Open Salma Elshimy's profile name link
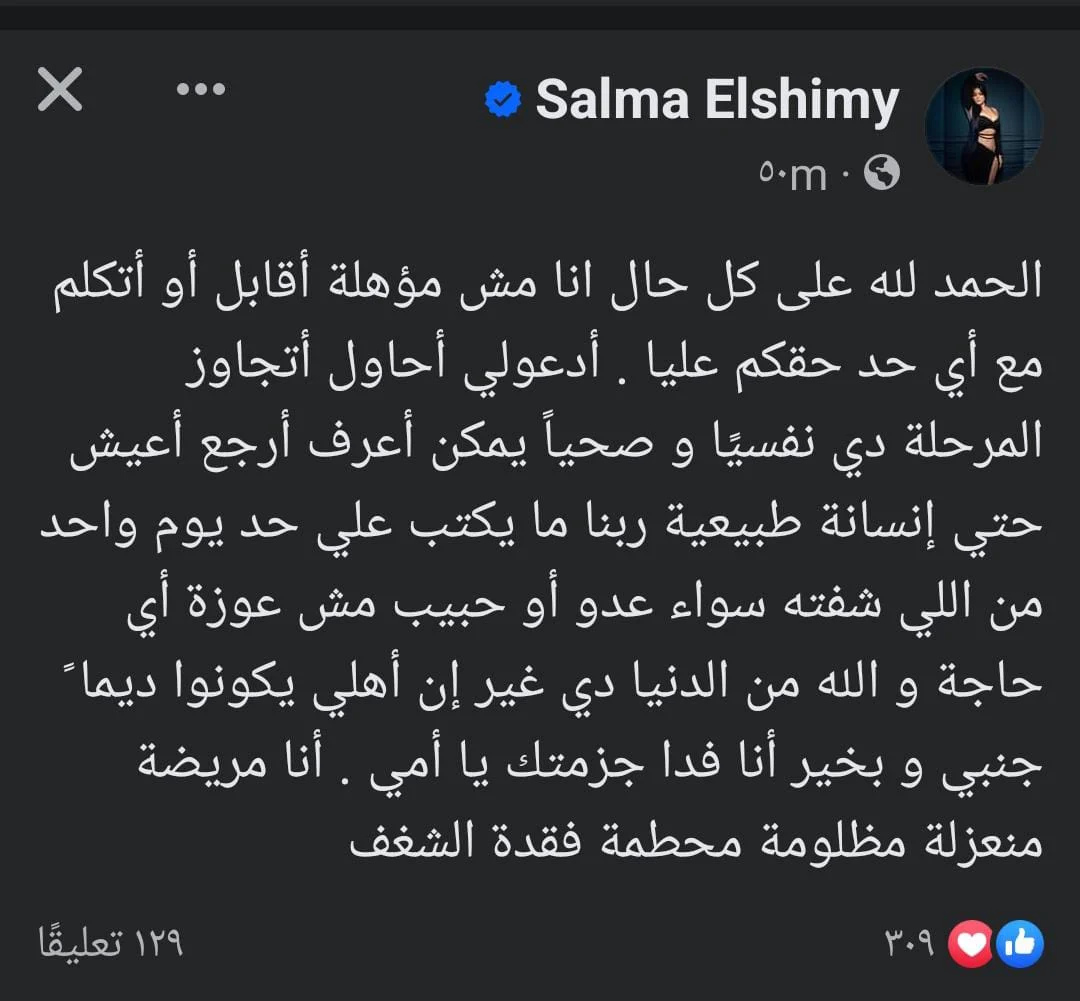This screenshot has width=1080, height=1001. 716,100
